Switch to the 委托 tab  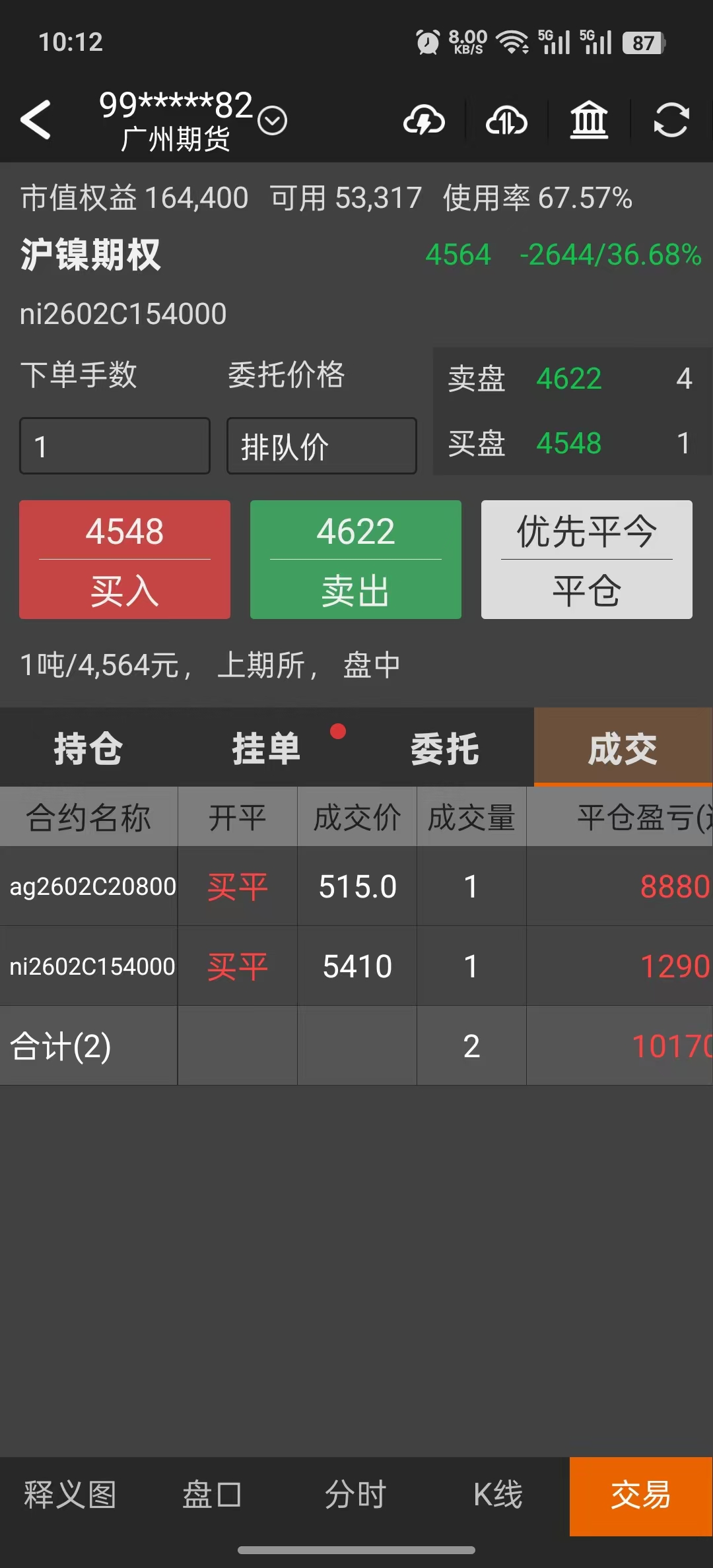click(445, 748)
